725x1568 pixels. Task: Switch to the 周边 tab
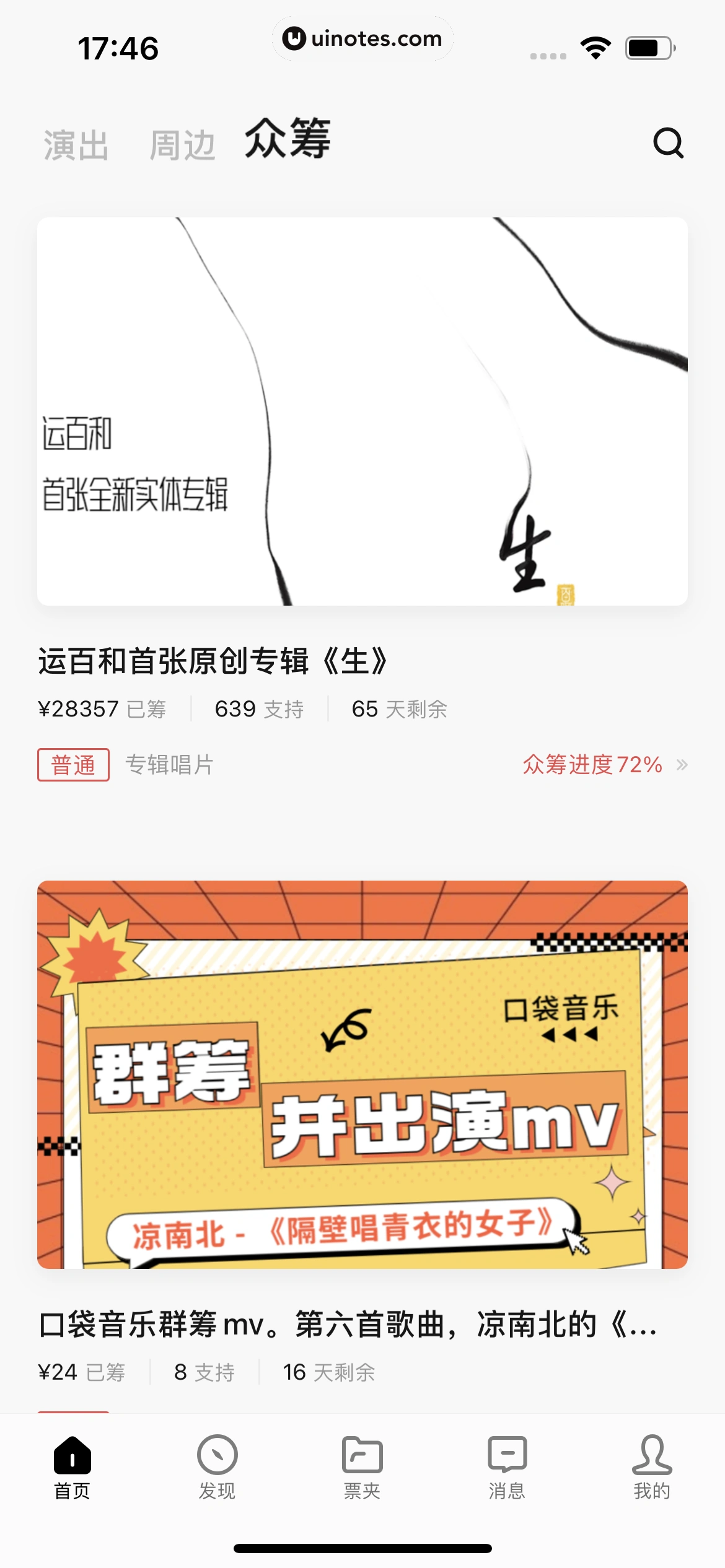pos(182,145)
